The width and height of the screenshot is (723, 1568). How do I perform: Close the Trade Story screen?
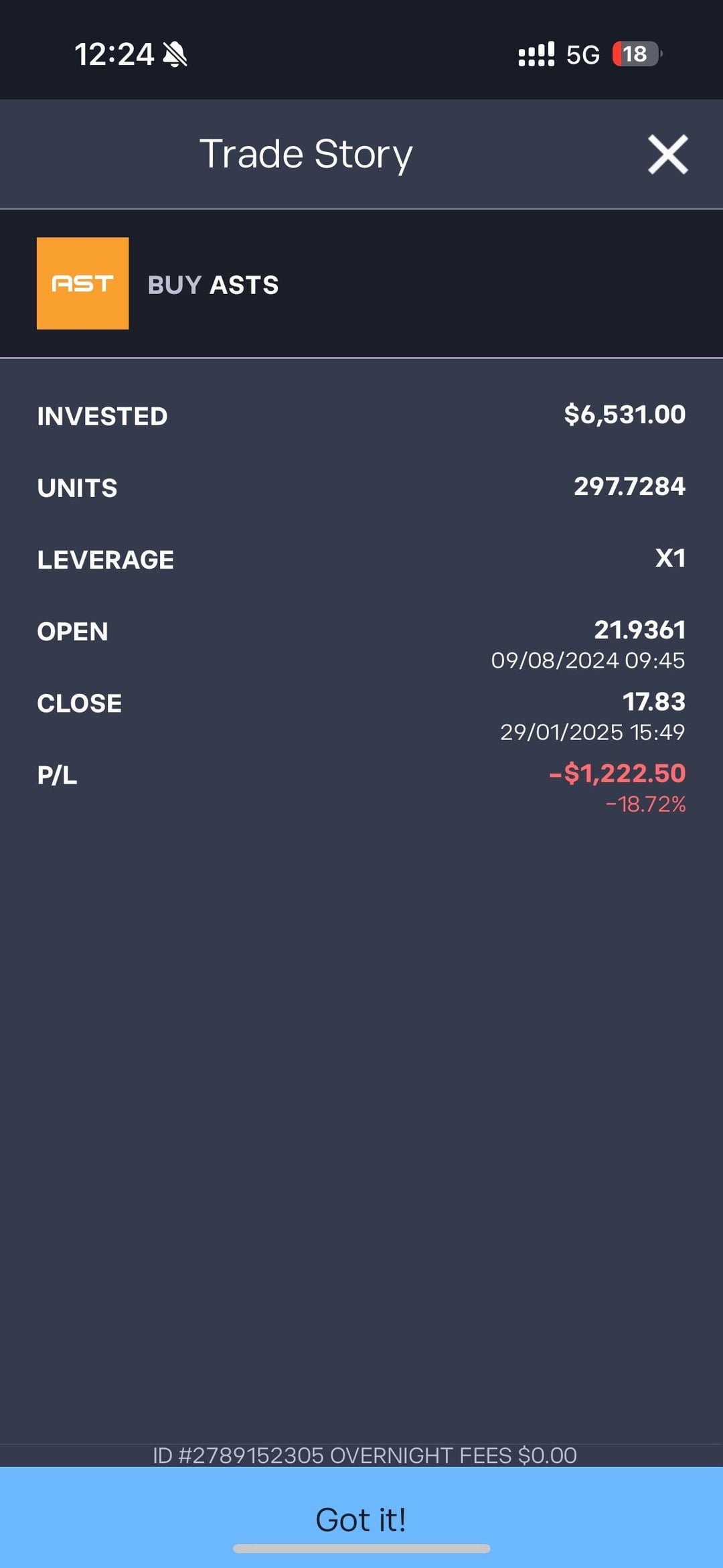coord(667,155)
